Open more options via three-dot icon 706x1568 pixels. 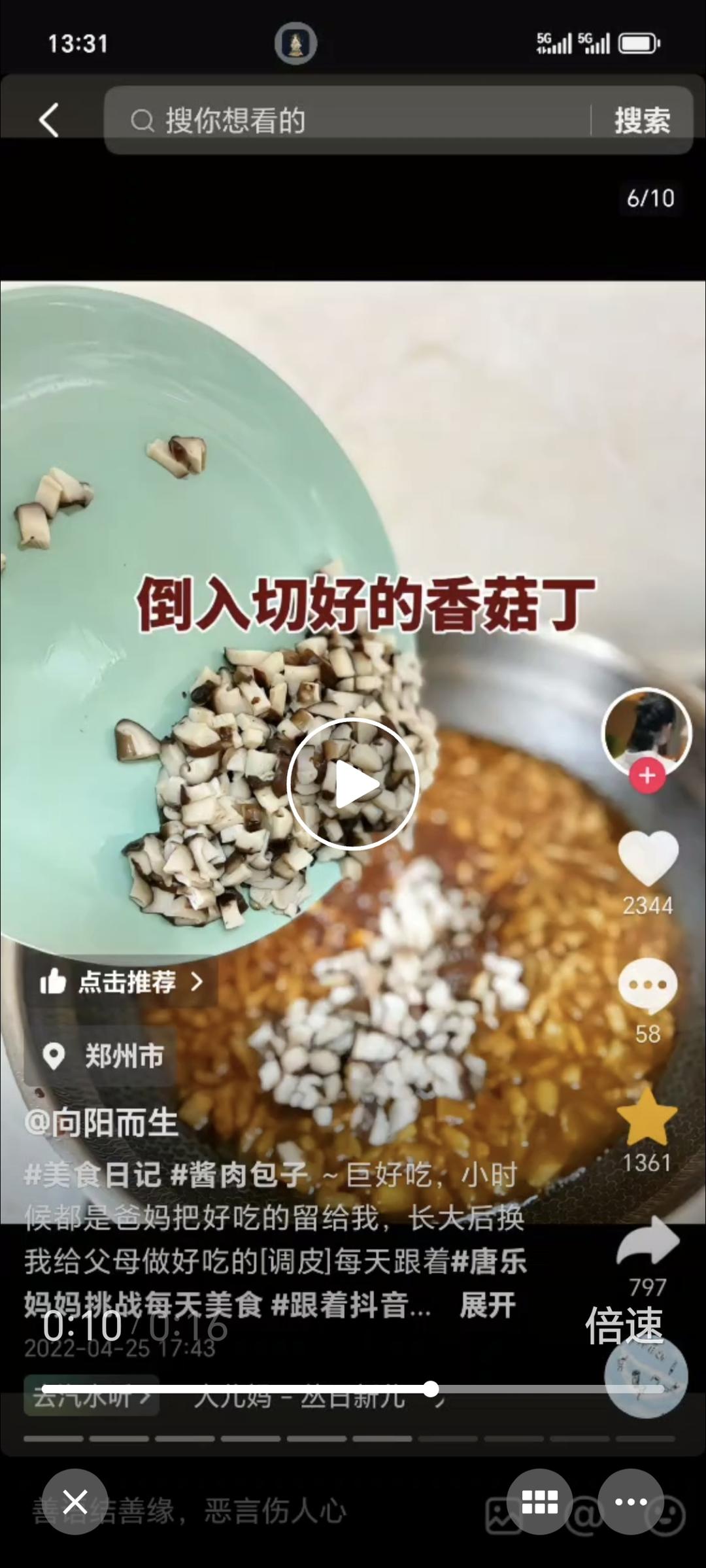[630, 1501]
